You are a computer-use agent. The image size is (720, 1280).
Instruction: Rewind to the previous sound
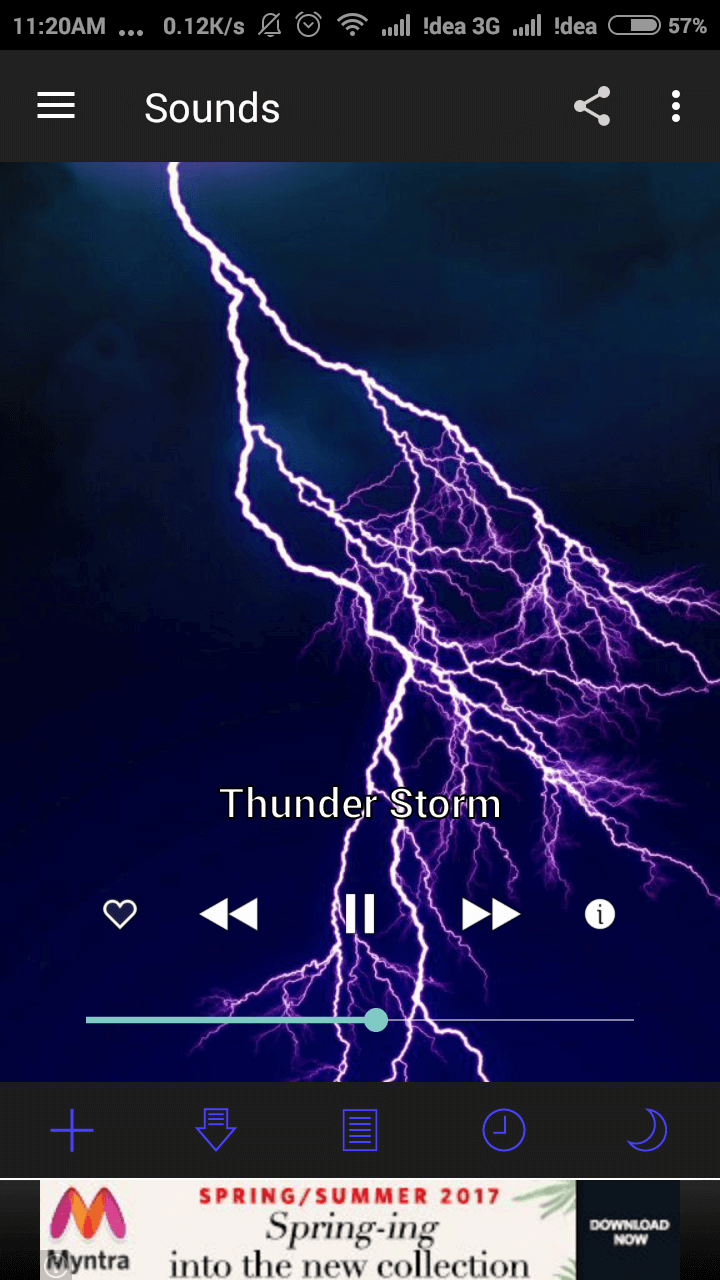(229, 914)
